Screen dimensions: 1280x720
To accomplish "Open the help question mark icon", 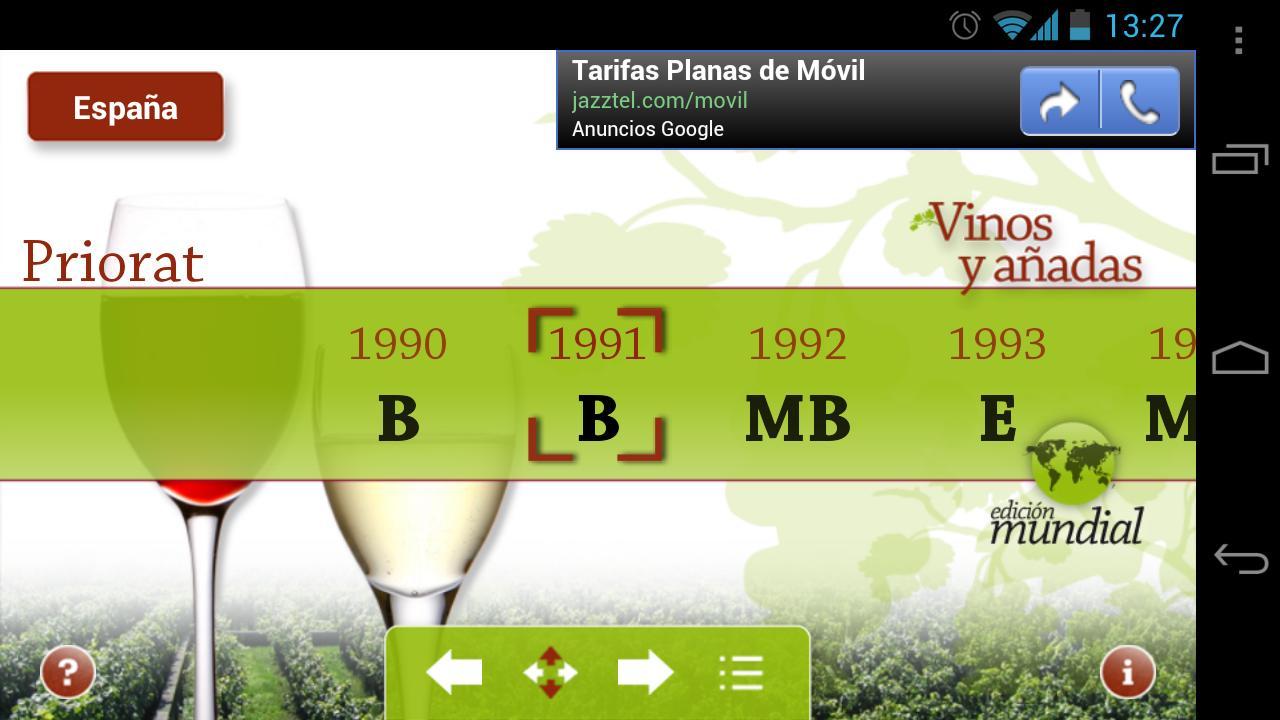I will (68, 671).
